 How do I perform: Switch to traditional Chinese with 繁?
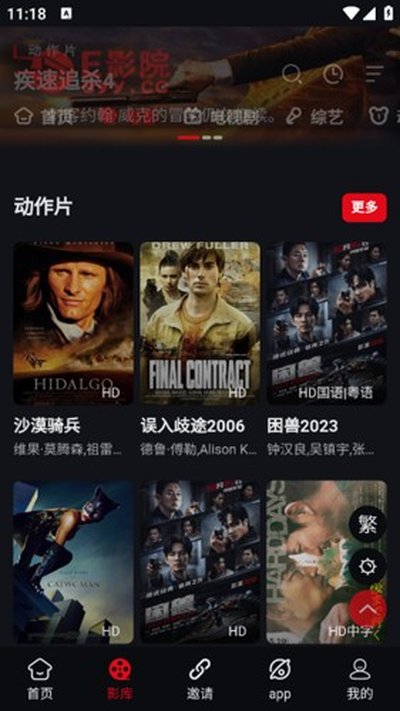pyautogui.click(x=367, y=525)
